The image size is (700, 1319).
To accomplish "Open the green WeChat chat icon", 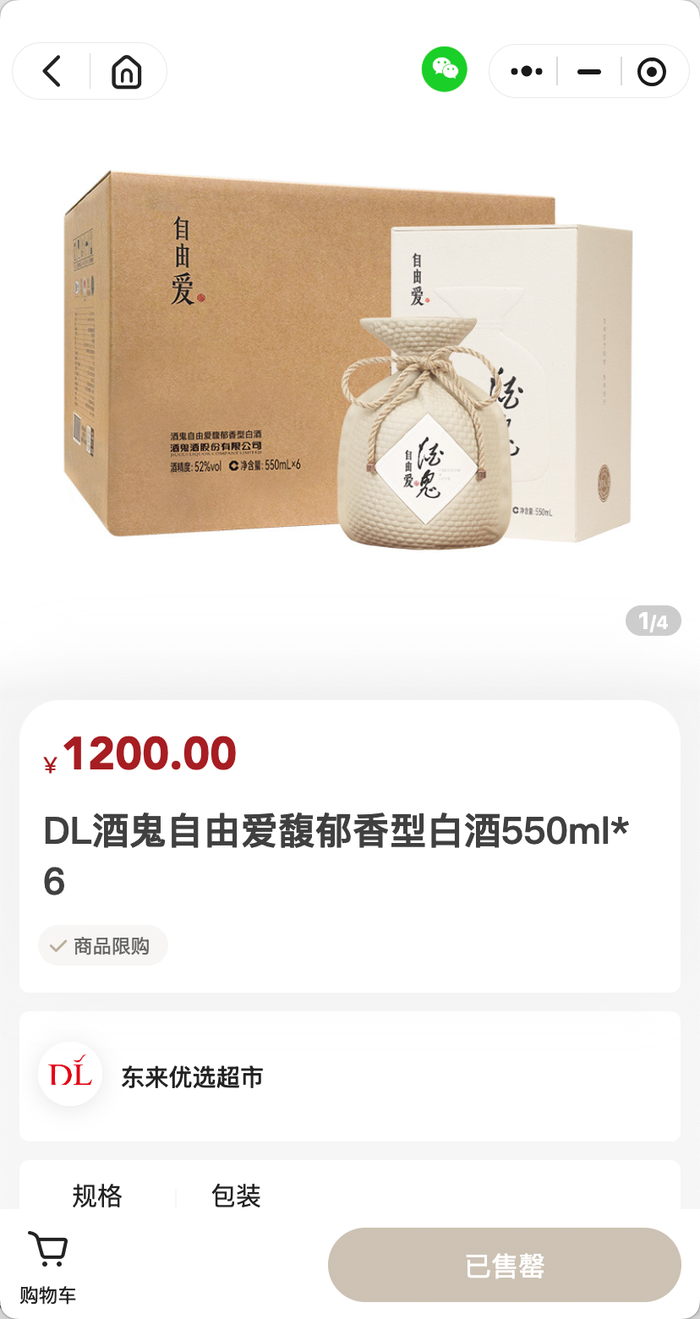I will (x=444, y=71).
